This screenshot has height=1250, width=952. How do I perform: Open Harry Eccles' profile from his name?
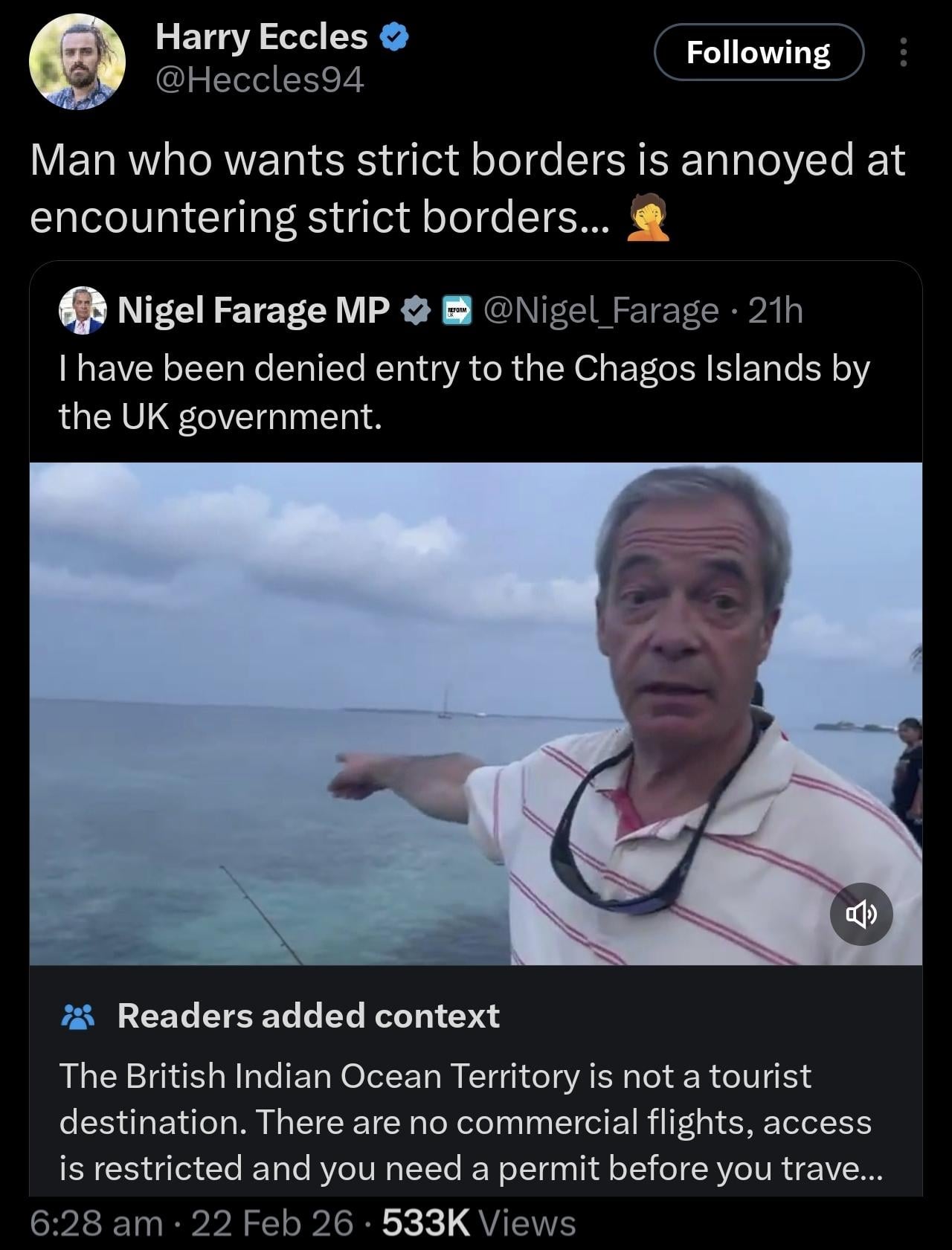point(261,37)
